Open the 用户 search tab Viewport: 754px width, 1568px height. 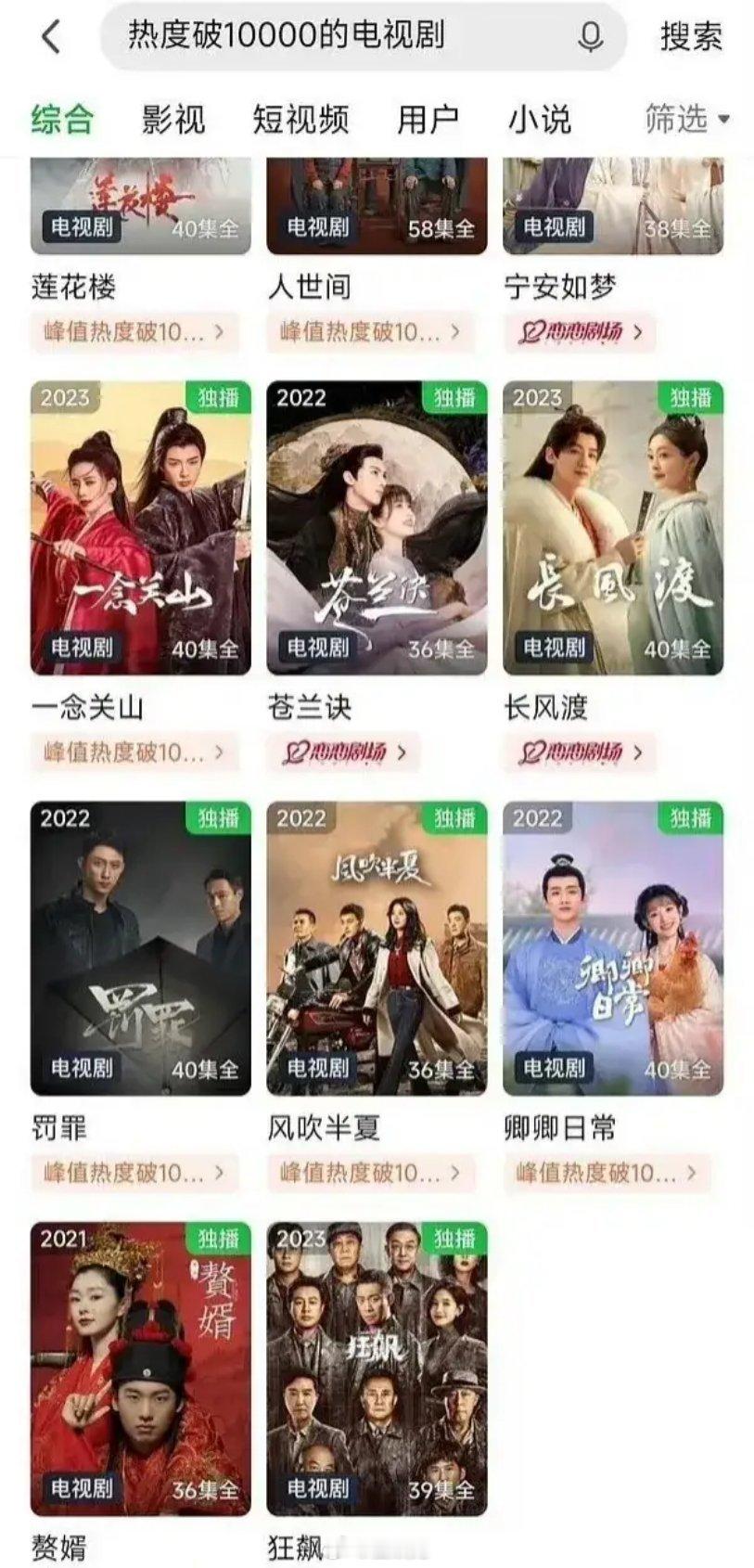[427, 120]
